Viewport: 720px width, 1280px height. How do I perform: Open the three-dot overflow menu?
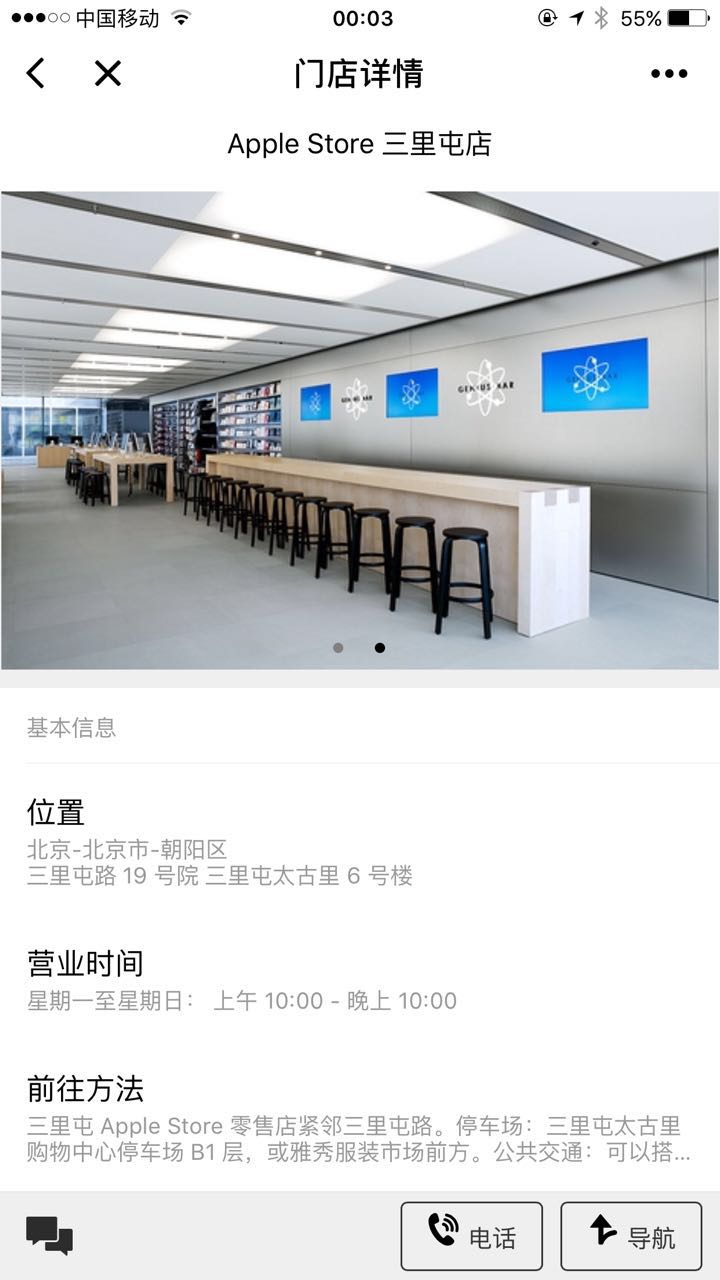click(669, 73)
